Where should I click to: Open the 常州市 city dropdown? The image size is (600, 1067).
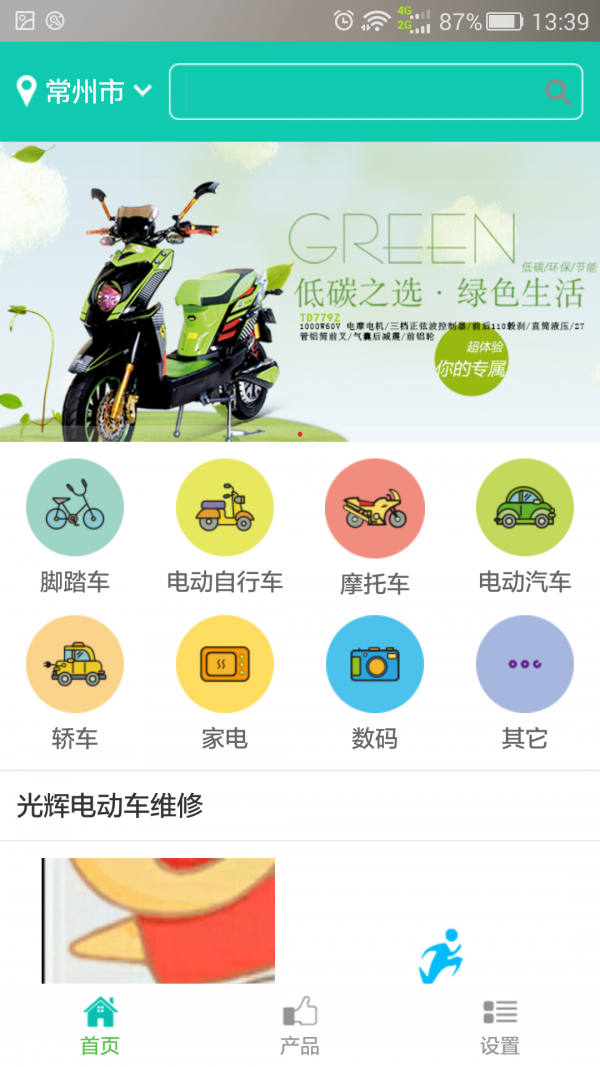tap(84, 91)
